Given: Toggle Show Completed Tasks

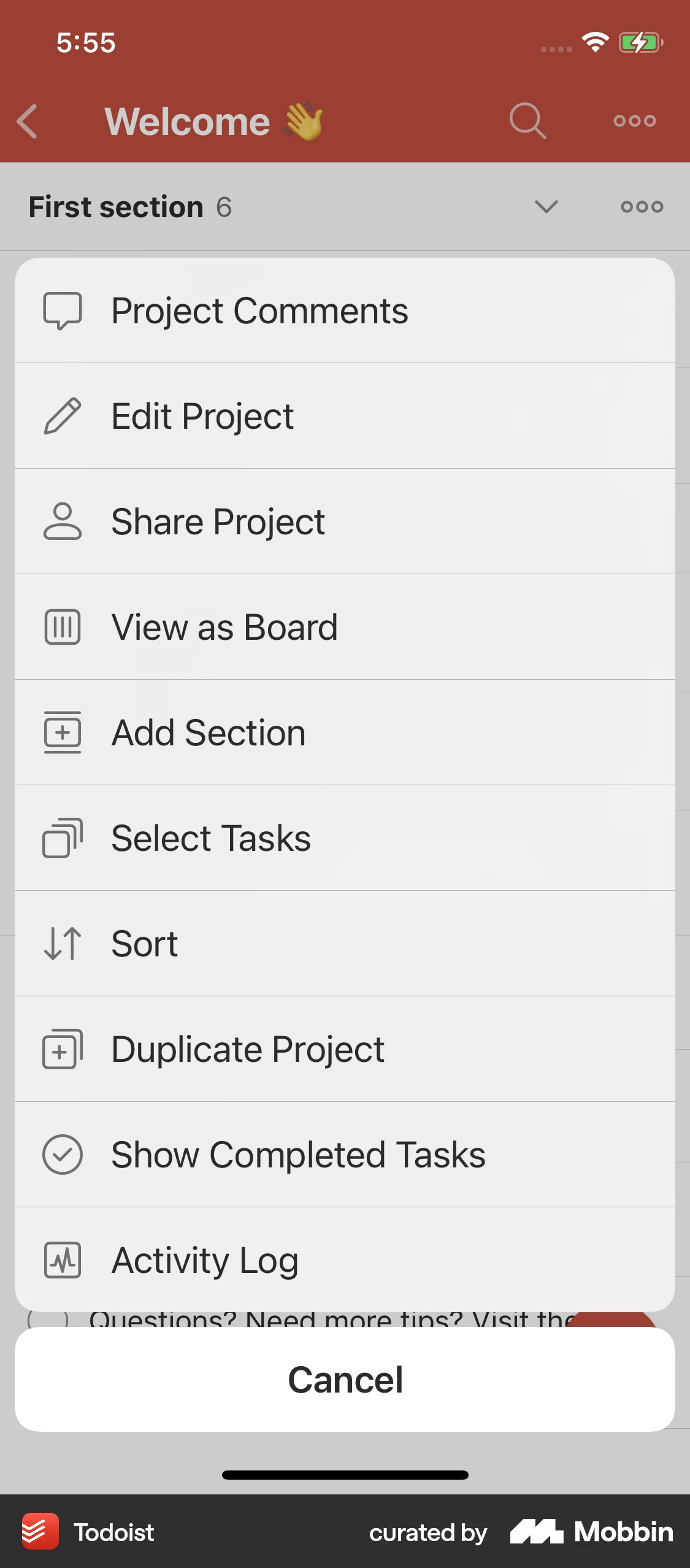Looking at the screenshot, I should pyautogui.click(x=297, y=1154).
